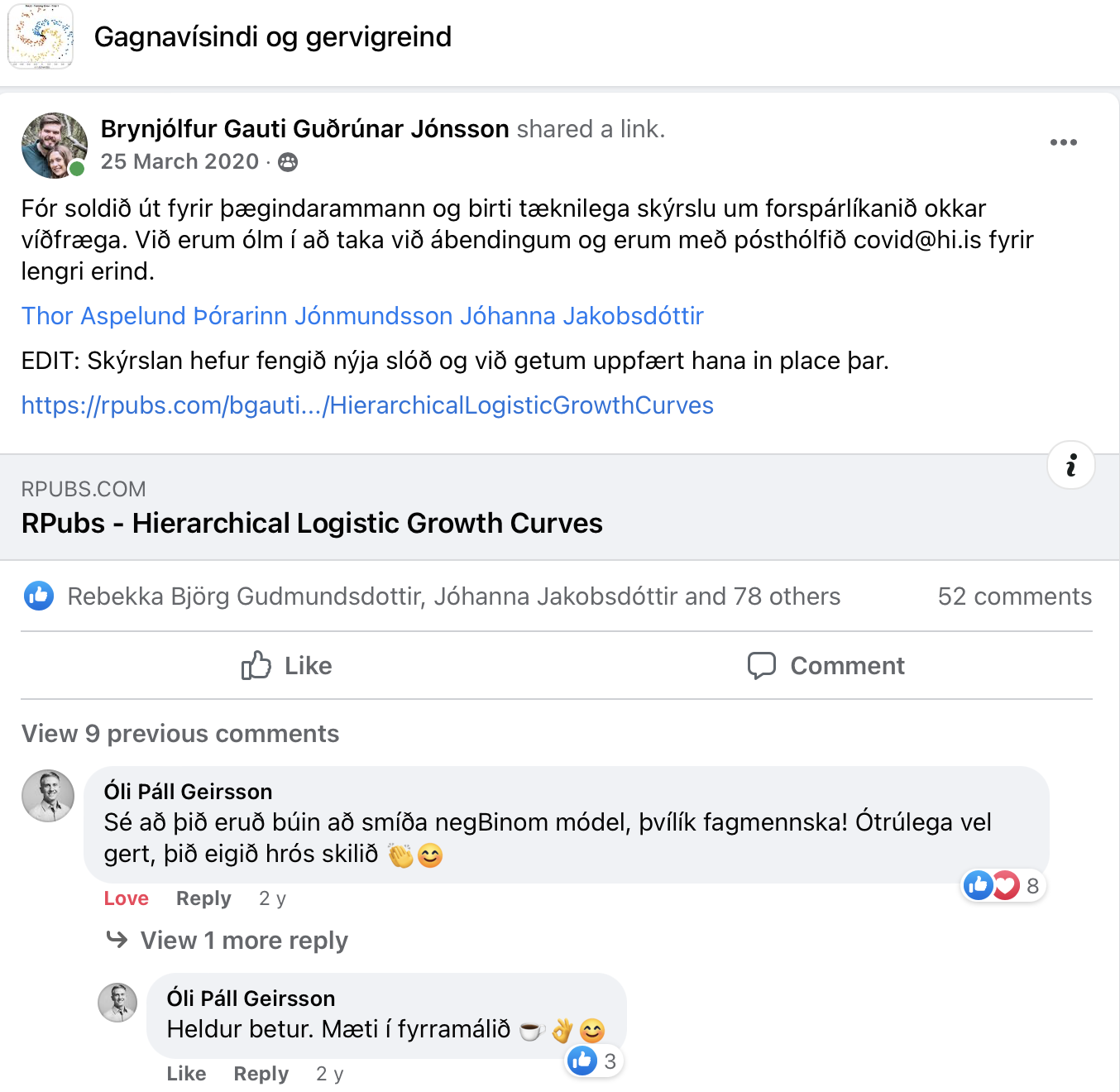Open the Gagnavísindi og gervigreind group page

pos(272,37)
